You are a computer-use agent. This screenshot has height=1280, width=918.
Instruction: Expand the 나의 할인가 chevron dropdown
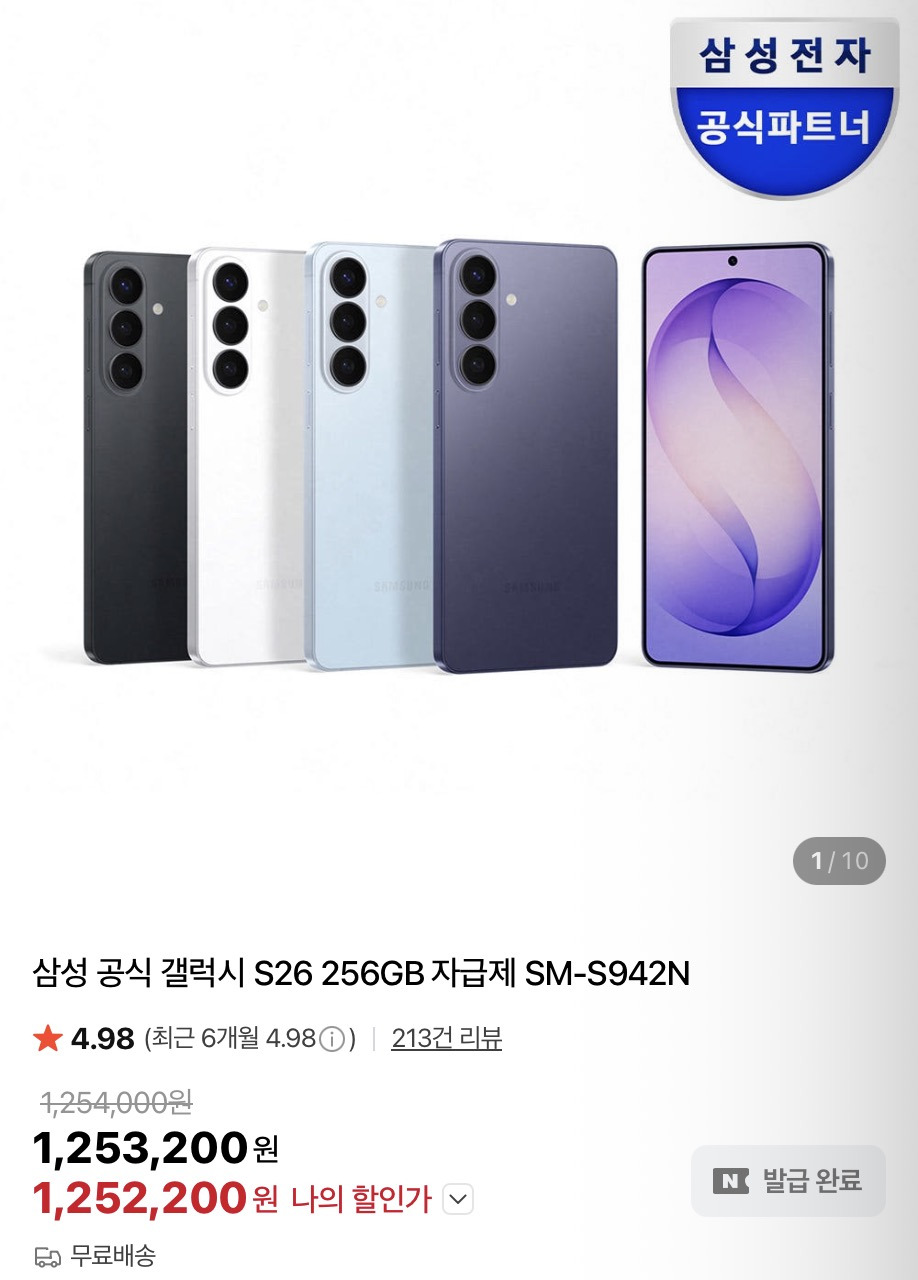tap(457, 1196)
